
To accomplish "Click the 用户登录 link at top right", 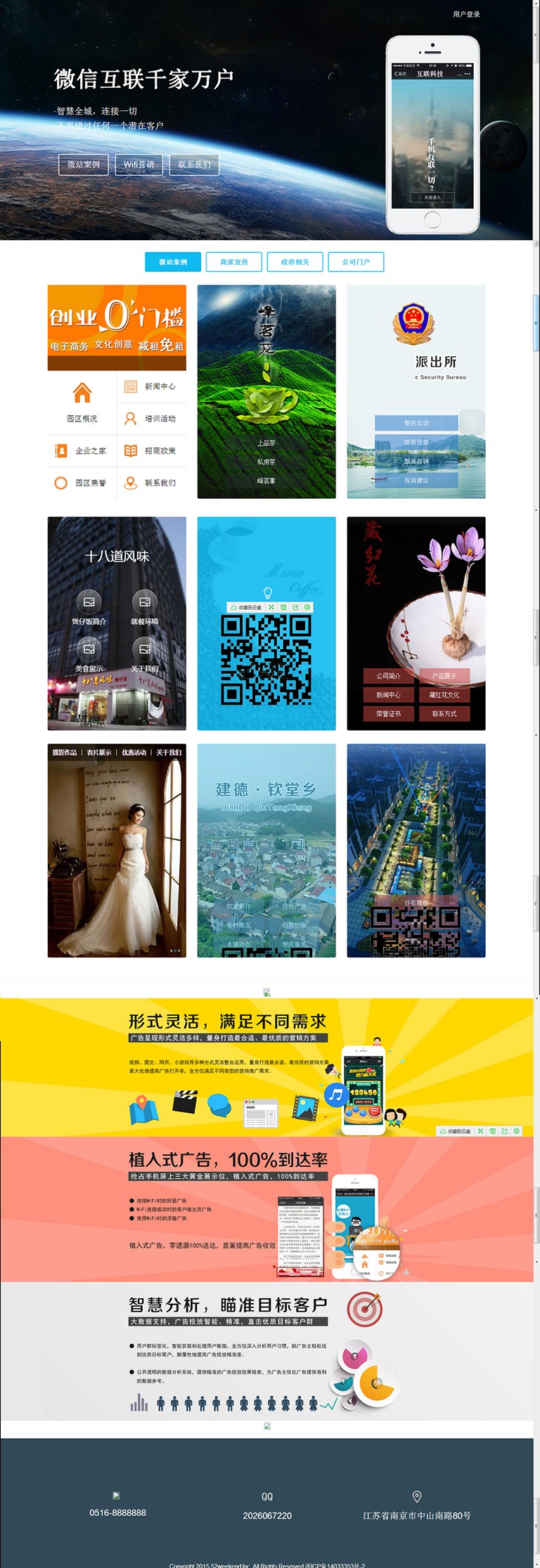I will (x=467, y=13).
